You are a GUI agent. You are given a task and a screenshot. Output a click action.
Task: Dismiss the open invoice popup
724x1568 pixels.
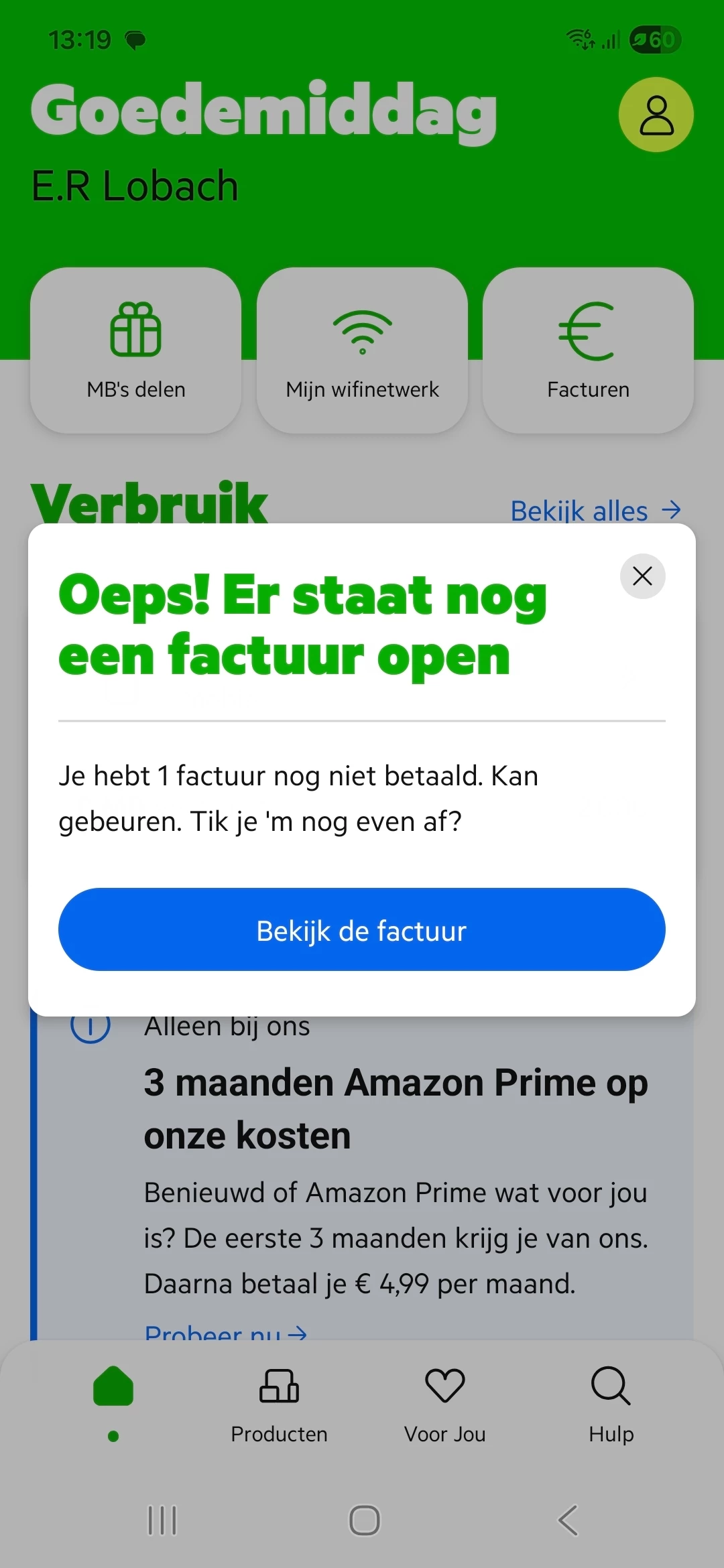click(642, 576)
